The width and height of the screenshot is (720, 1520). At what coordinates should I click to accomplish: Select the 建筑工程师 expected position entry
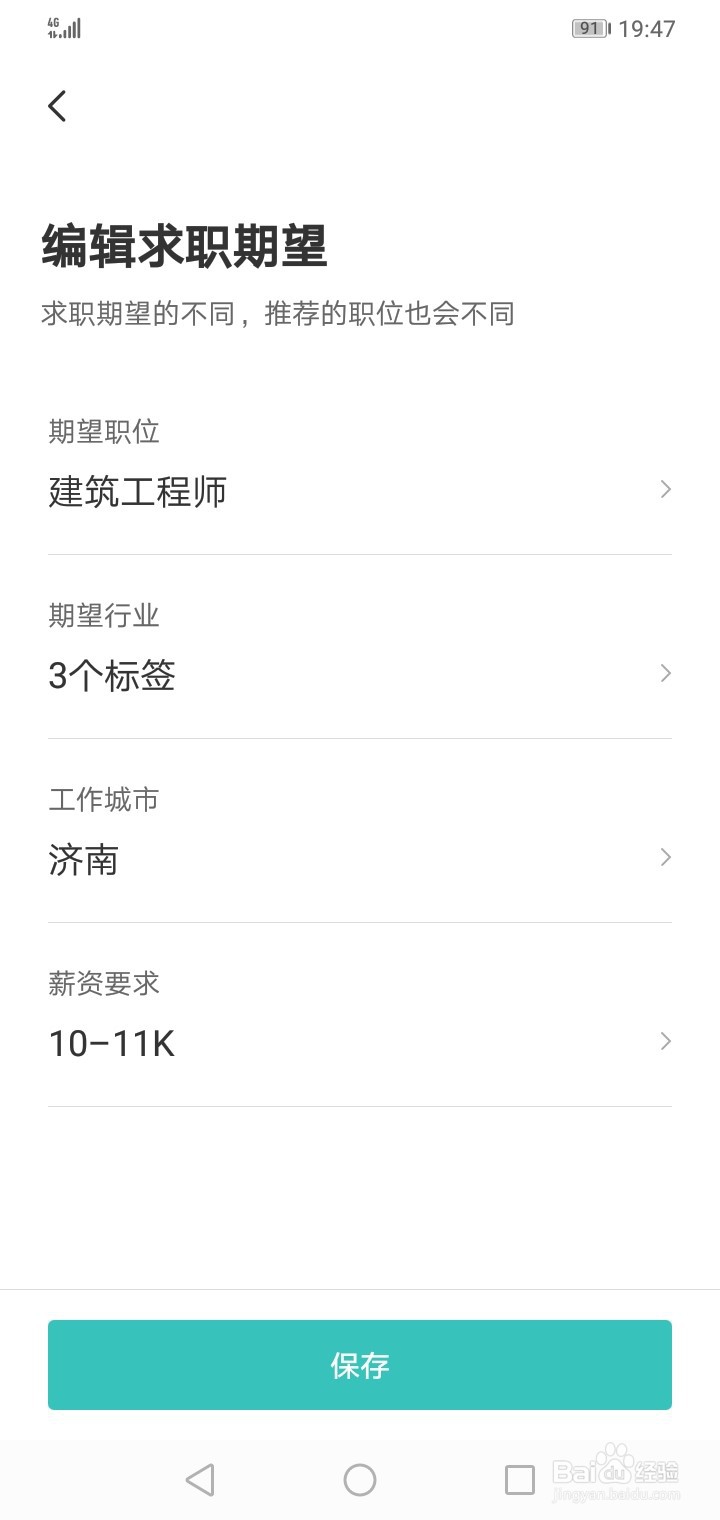point(139,491)
